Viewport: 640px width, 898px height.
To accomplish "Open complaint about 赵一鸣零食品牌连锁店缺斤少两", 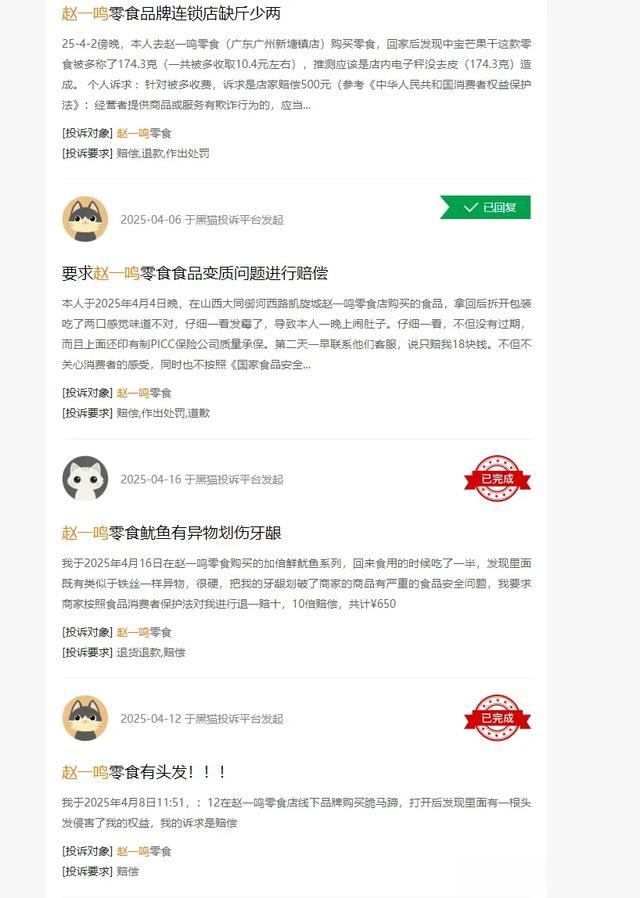I will click(171, 14).
